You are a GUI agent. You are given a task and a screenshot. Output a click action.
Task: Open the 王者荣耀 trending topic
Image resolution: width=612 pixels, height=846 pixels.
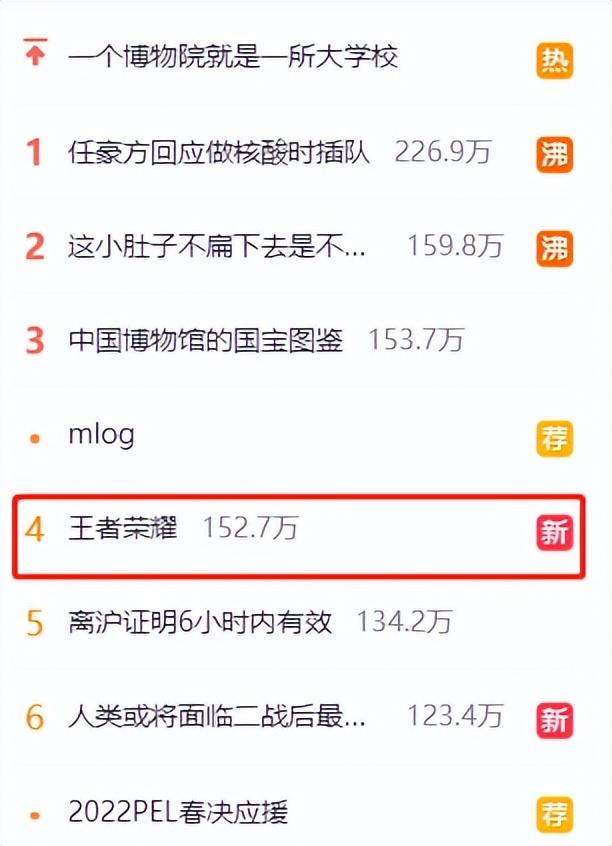tap(122, 529)
